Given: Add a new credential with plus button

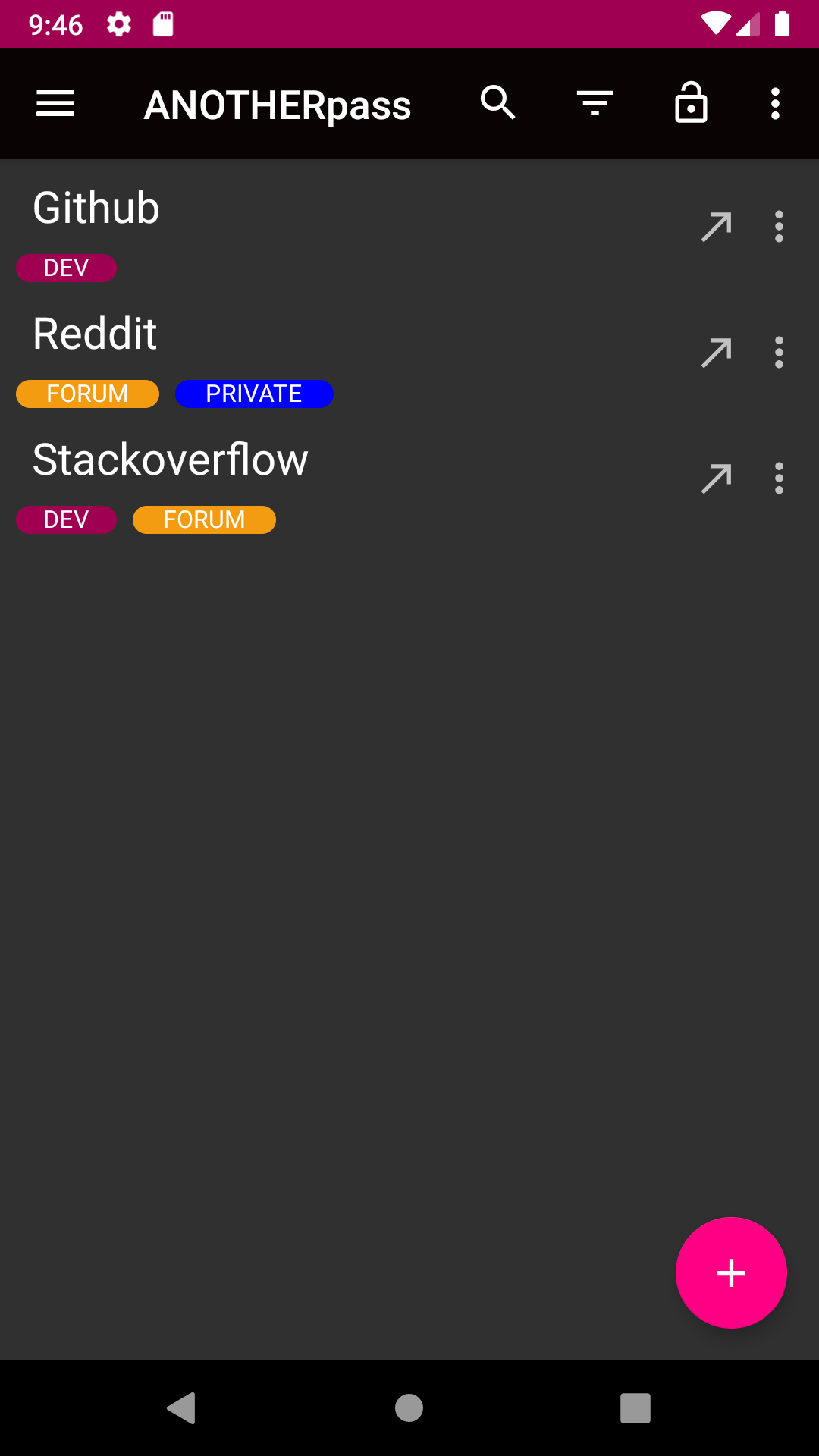Looking at the screenshot, I should coord(731,1272).
